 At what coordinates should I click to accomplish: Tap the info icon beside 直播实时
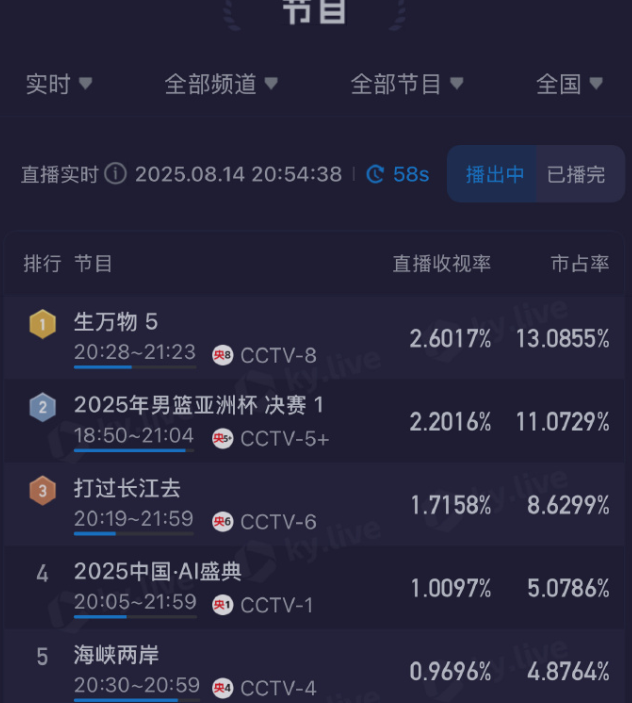(116, 174)
